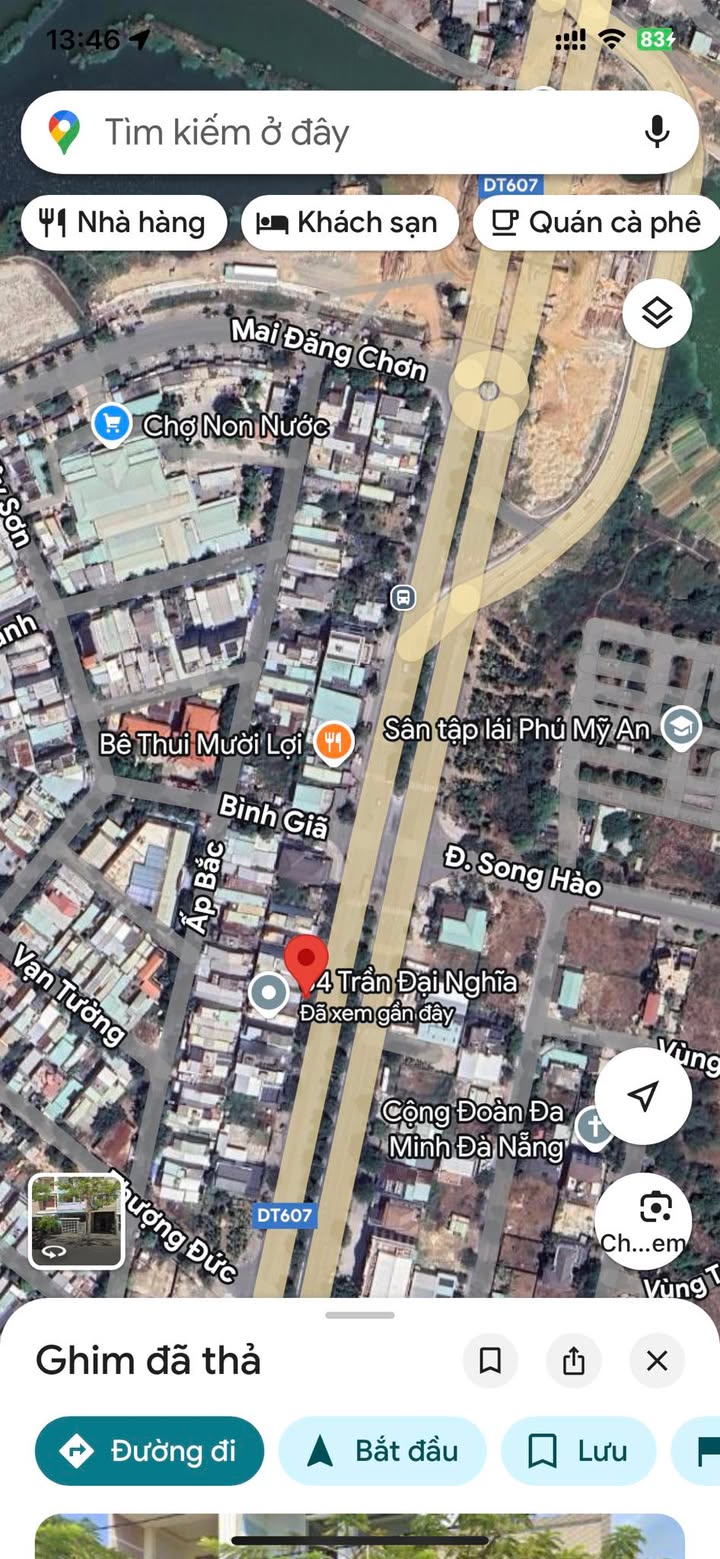Filter by Khách sạn chip
The image size is (720, 1559).
(x=349, y=222)
